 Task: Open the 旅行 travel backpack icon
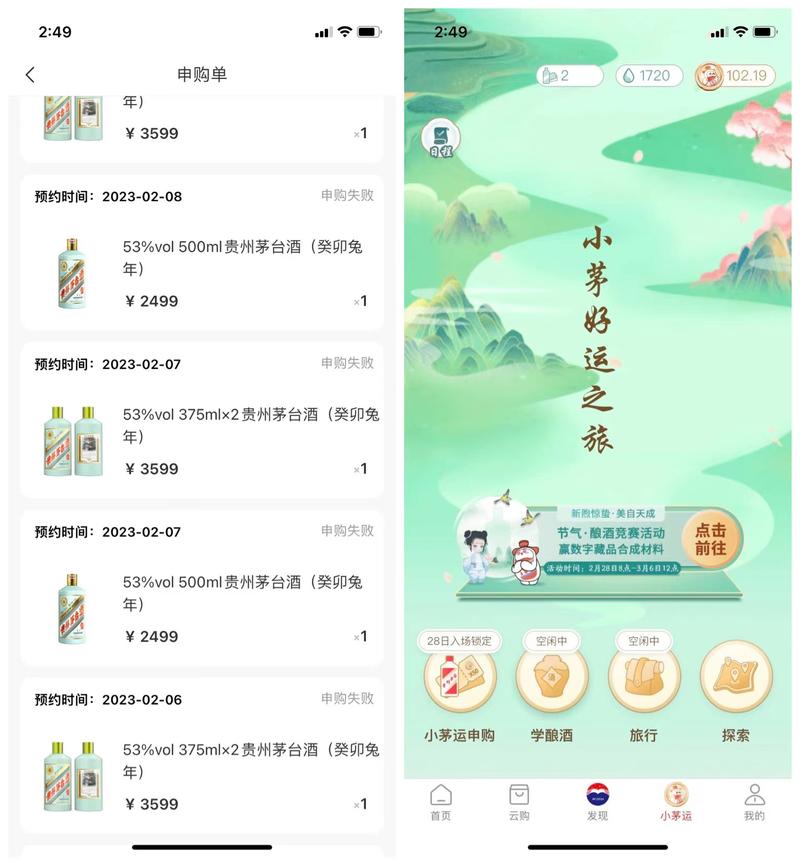[644, 677]
